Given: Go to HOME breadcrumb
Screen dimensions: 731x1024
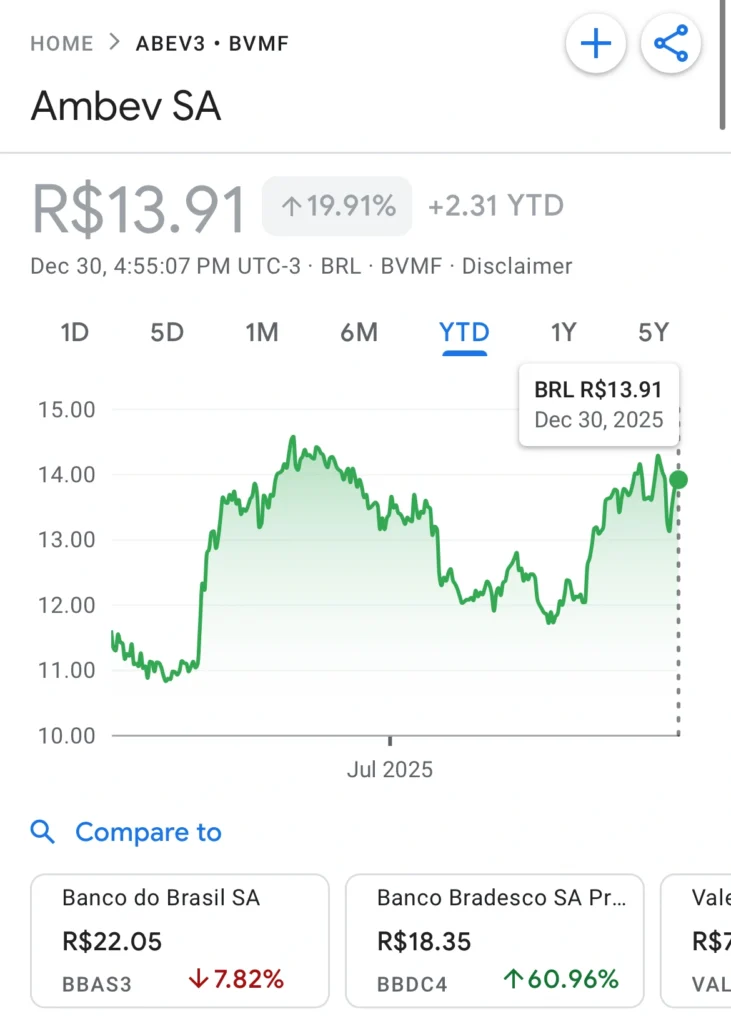Looking at the screenshot, I should (62, 43).
